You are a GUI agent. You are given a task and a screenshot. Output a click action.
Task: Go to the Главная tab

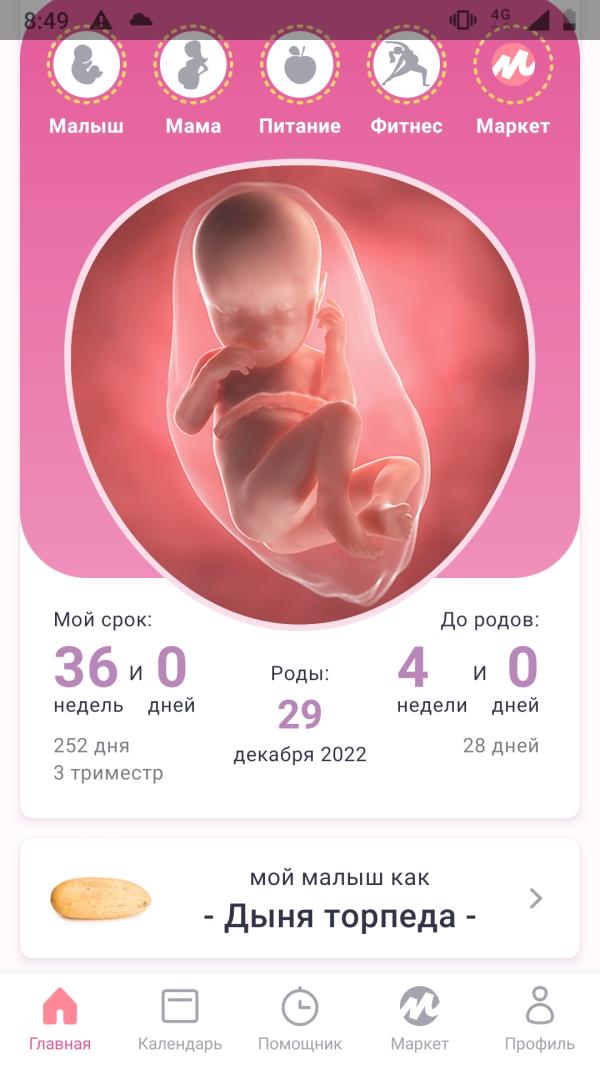pyautogui.click(x=60, y=1019)
